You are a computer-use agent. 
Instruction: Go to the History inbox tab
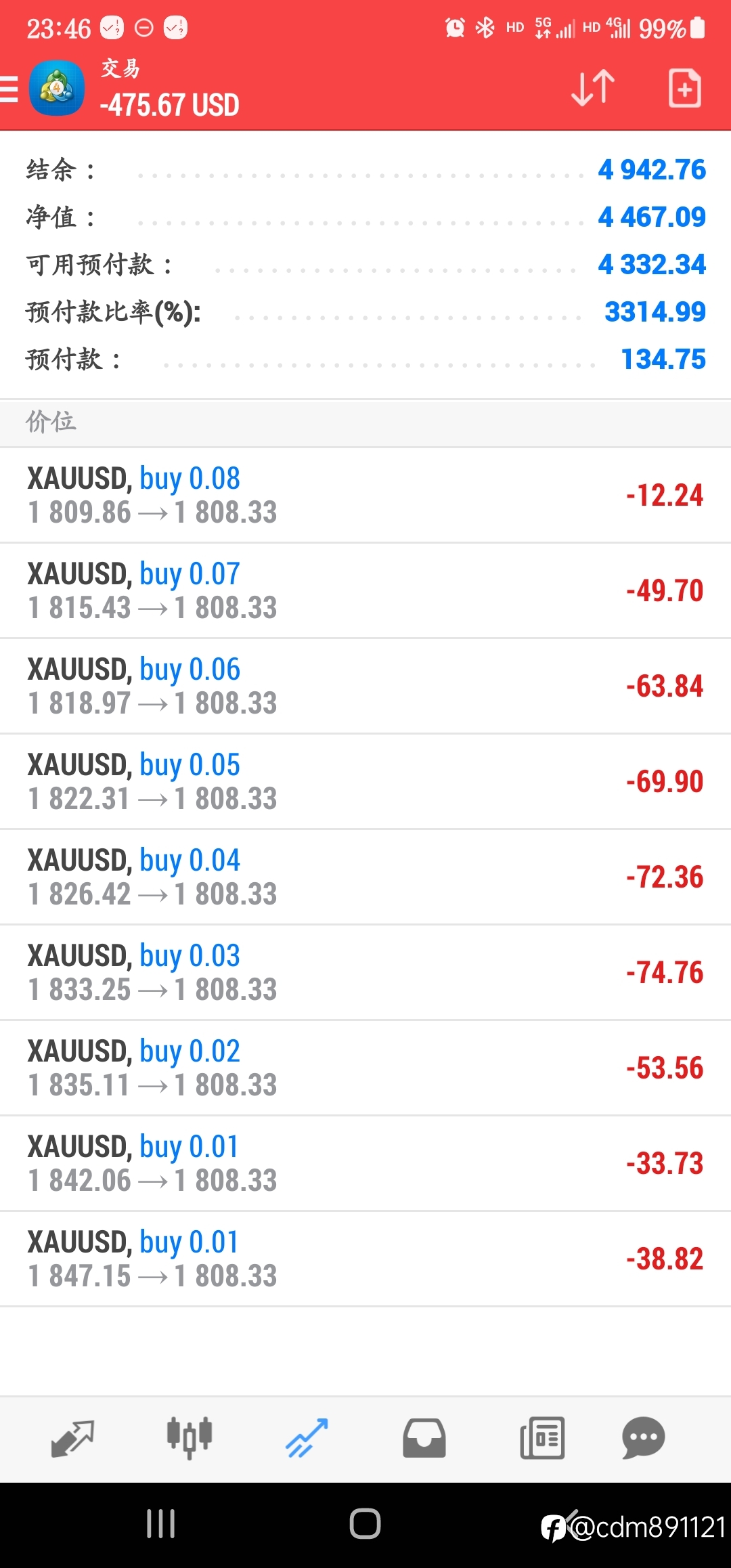424,1438
